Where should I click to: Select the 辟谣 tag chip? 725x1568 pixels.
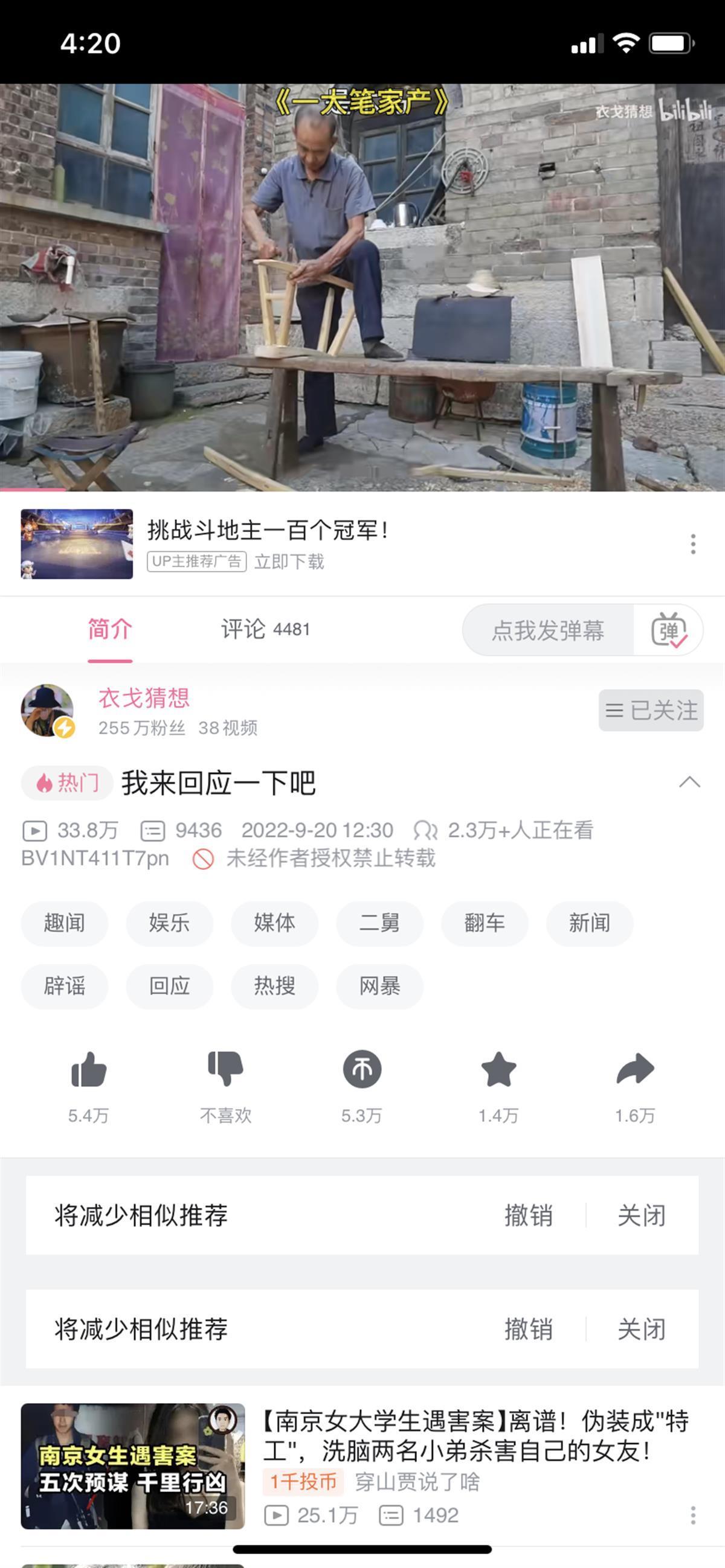click(x=65, y=986)
